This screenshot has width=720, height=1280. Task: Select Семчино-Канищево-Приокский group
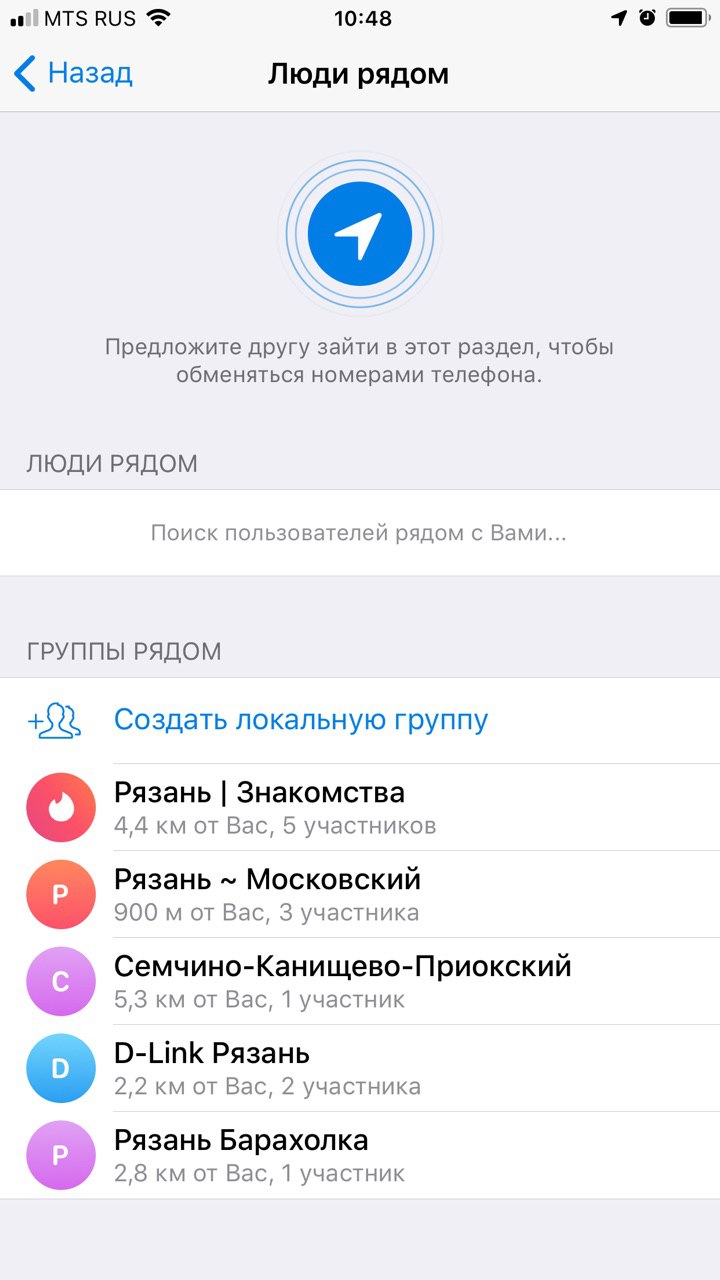coord(342,981)
